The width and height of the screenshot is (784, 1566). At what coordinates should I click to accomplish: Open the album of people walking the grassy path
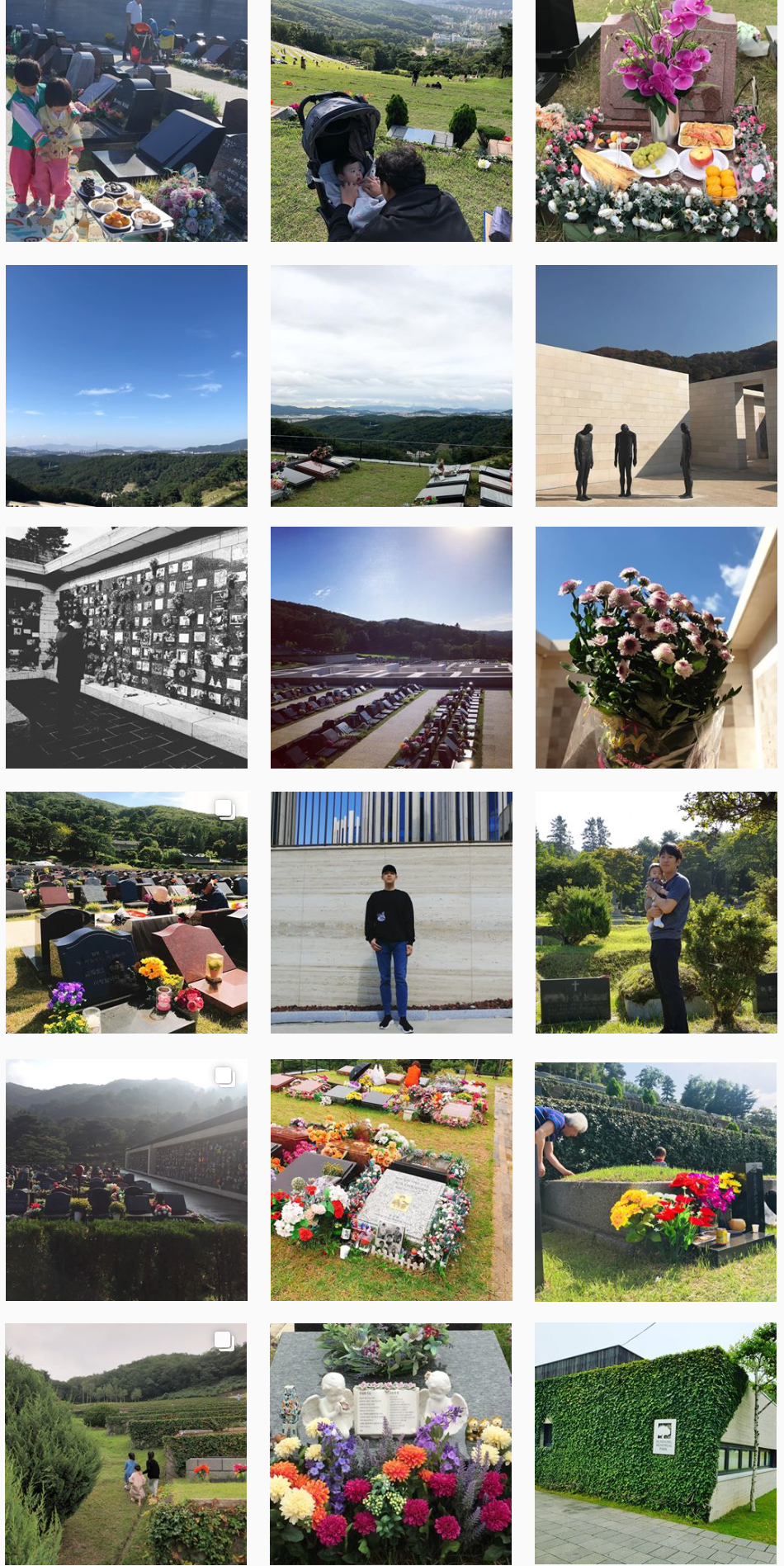point(126,1445)
